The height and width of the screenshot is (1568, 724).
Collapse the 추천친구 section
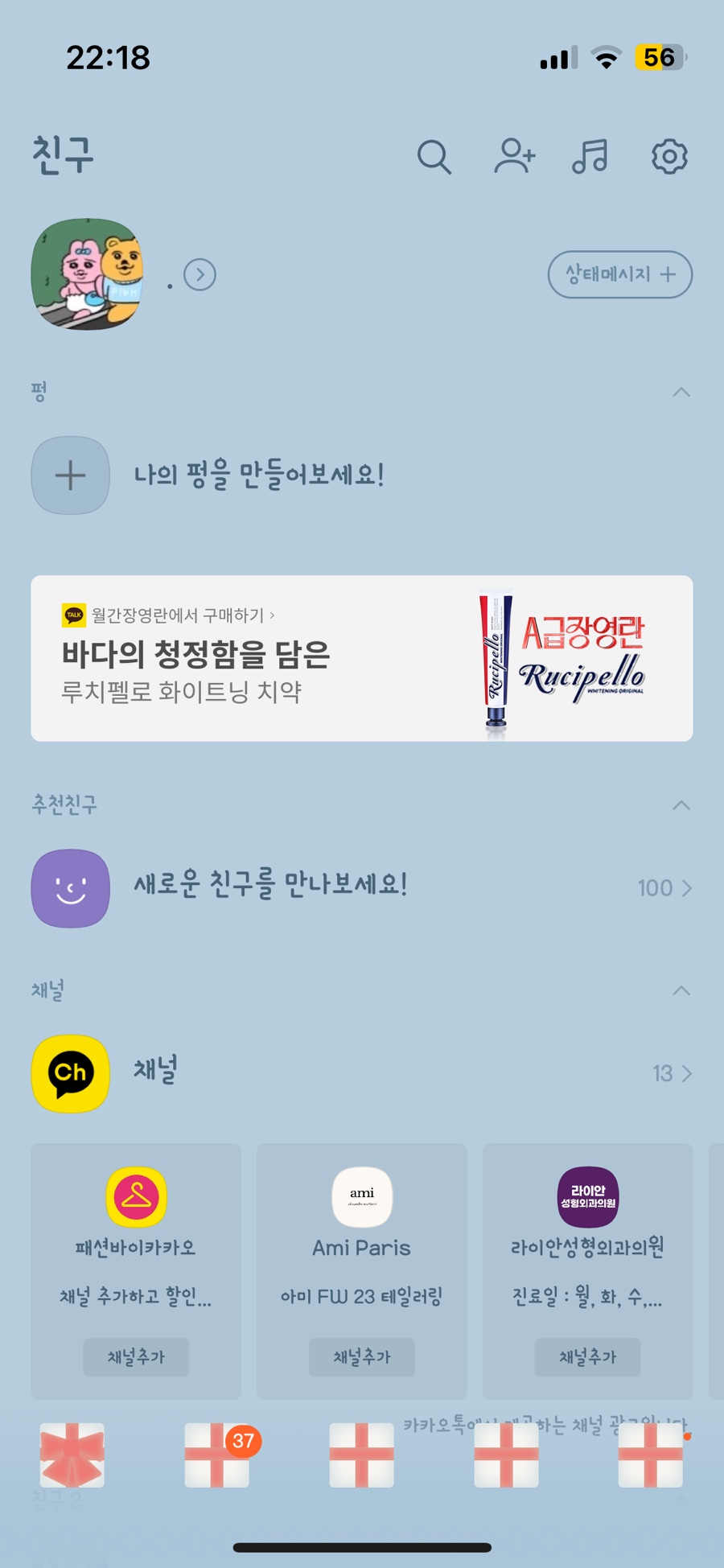click(681, 805)
